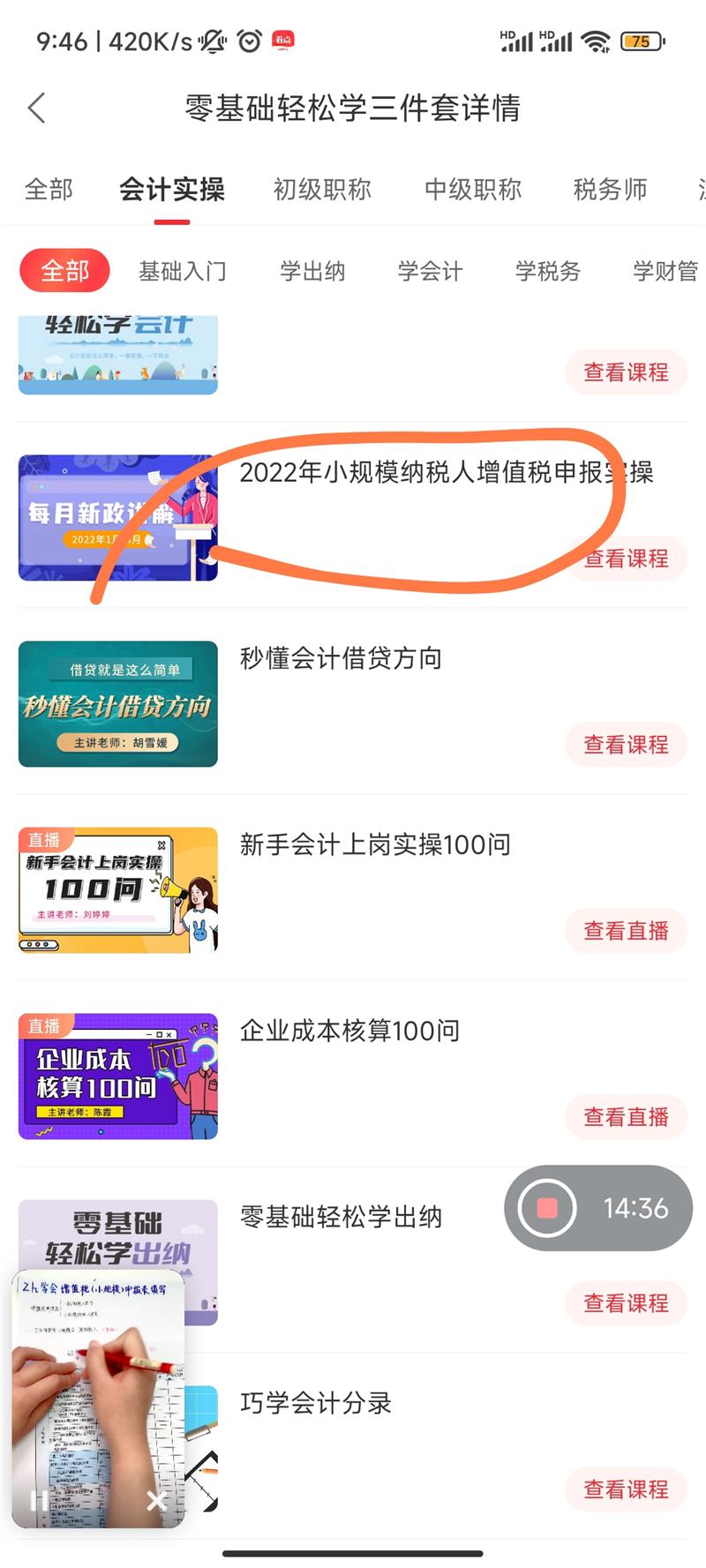706x1568 pixels.
Task: Filter courses by 学会计
Action: point(430,271)
